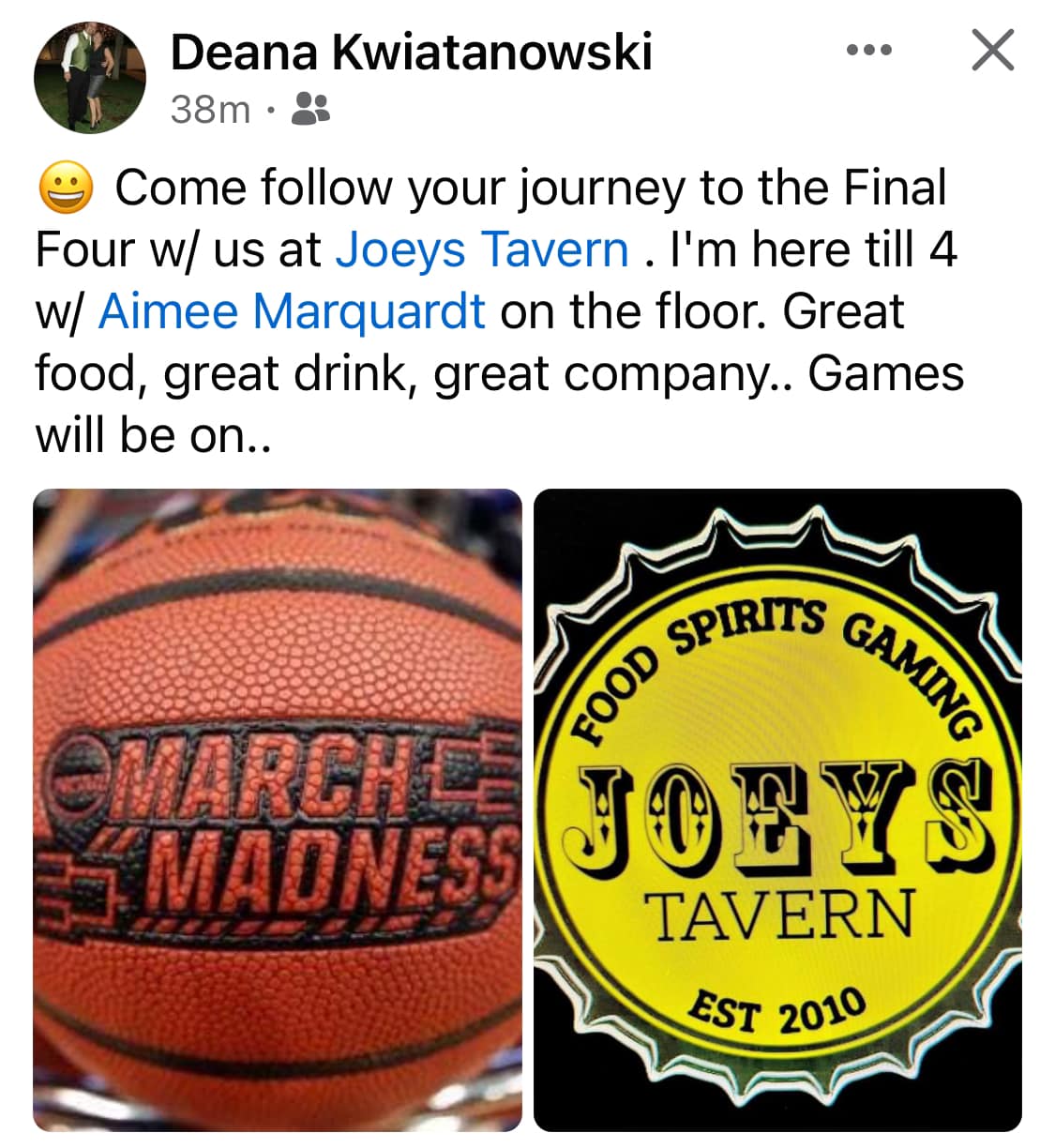View the March Madness basketball photo
The width and height of the screenshot is (1055, 1148).
point(278,809)
